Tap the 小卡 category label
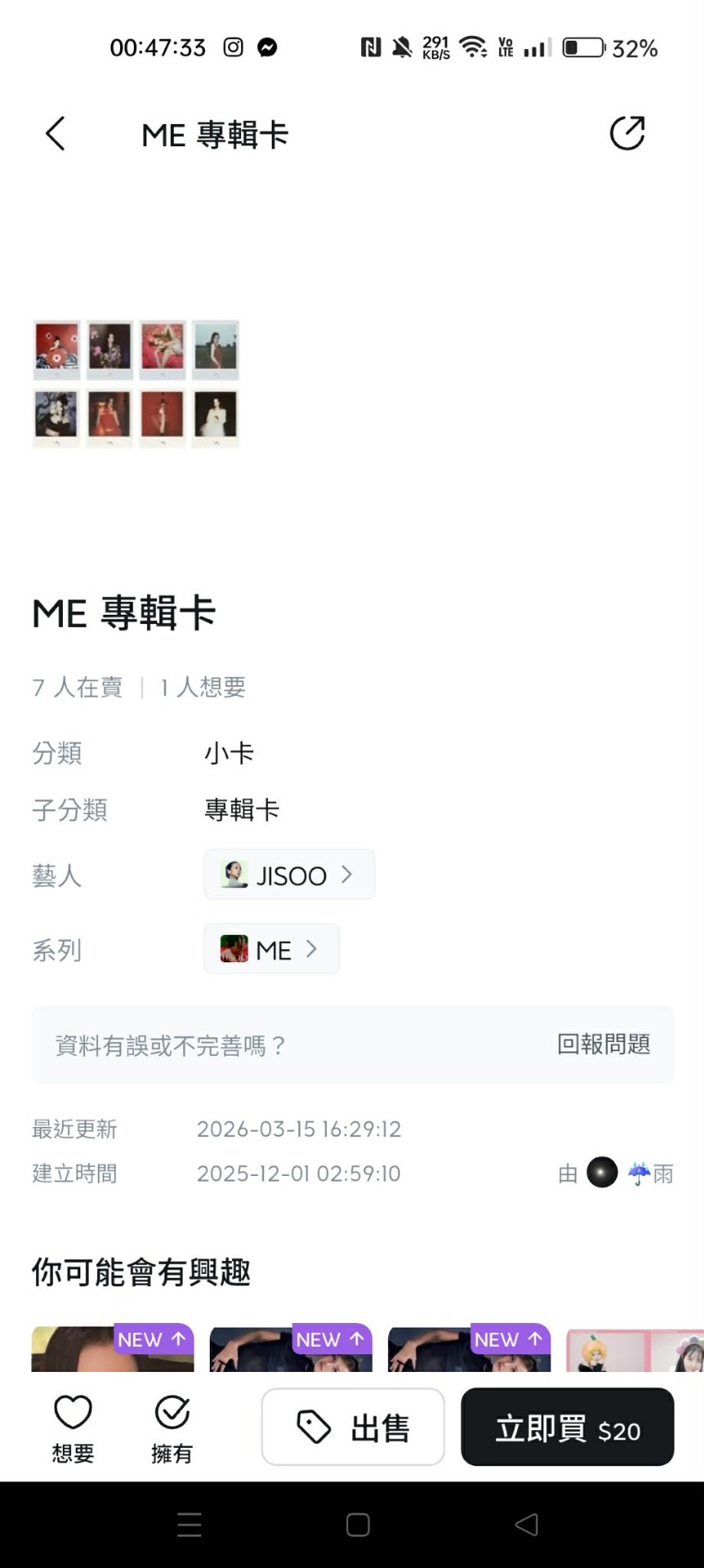The height and width of the screenshot is (1568, 704). pyautogui.click(x=229, y=752)
